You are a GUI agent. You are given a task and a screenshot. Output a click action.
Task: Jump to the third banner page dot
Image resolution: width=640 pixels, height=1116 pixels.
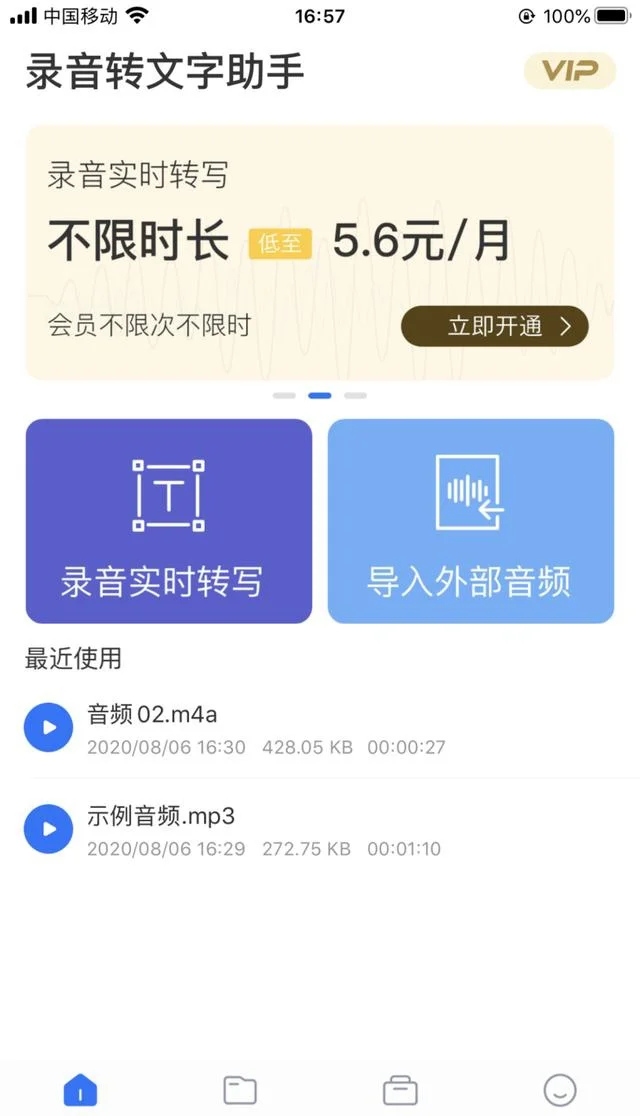355,396
